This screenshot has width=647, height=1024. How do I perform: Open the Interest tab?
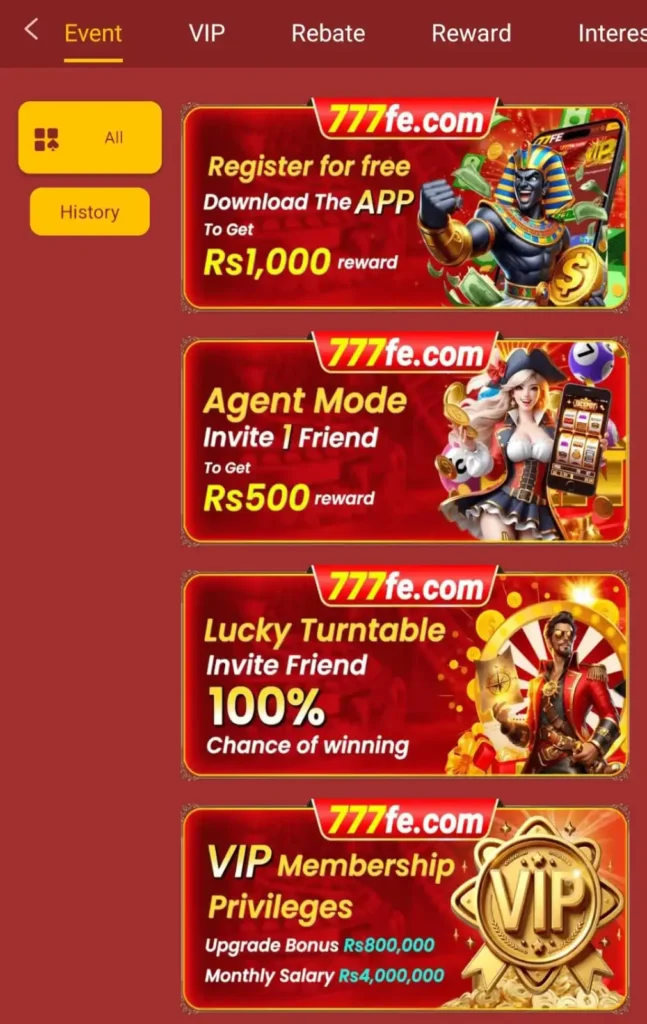(x=611, y=33)
